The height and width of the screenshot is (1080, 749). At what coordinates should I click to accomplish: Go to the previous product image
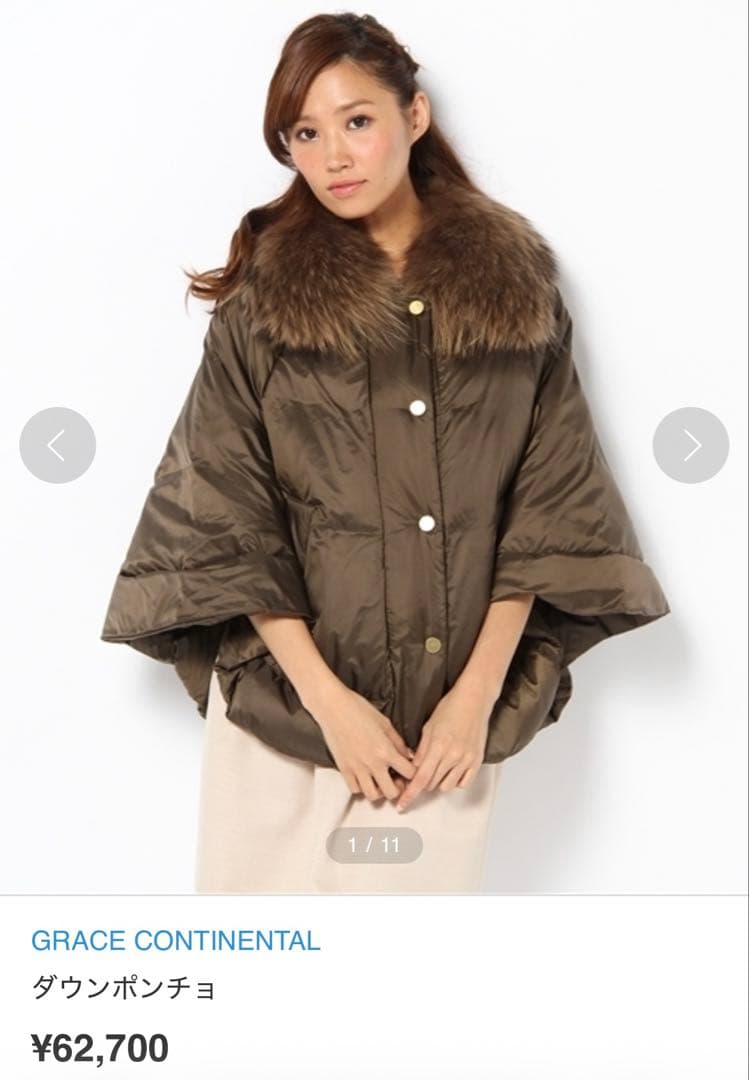(57, 445)
